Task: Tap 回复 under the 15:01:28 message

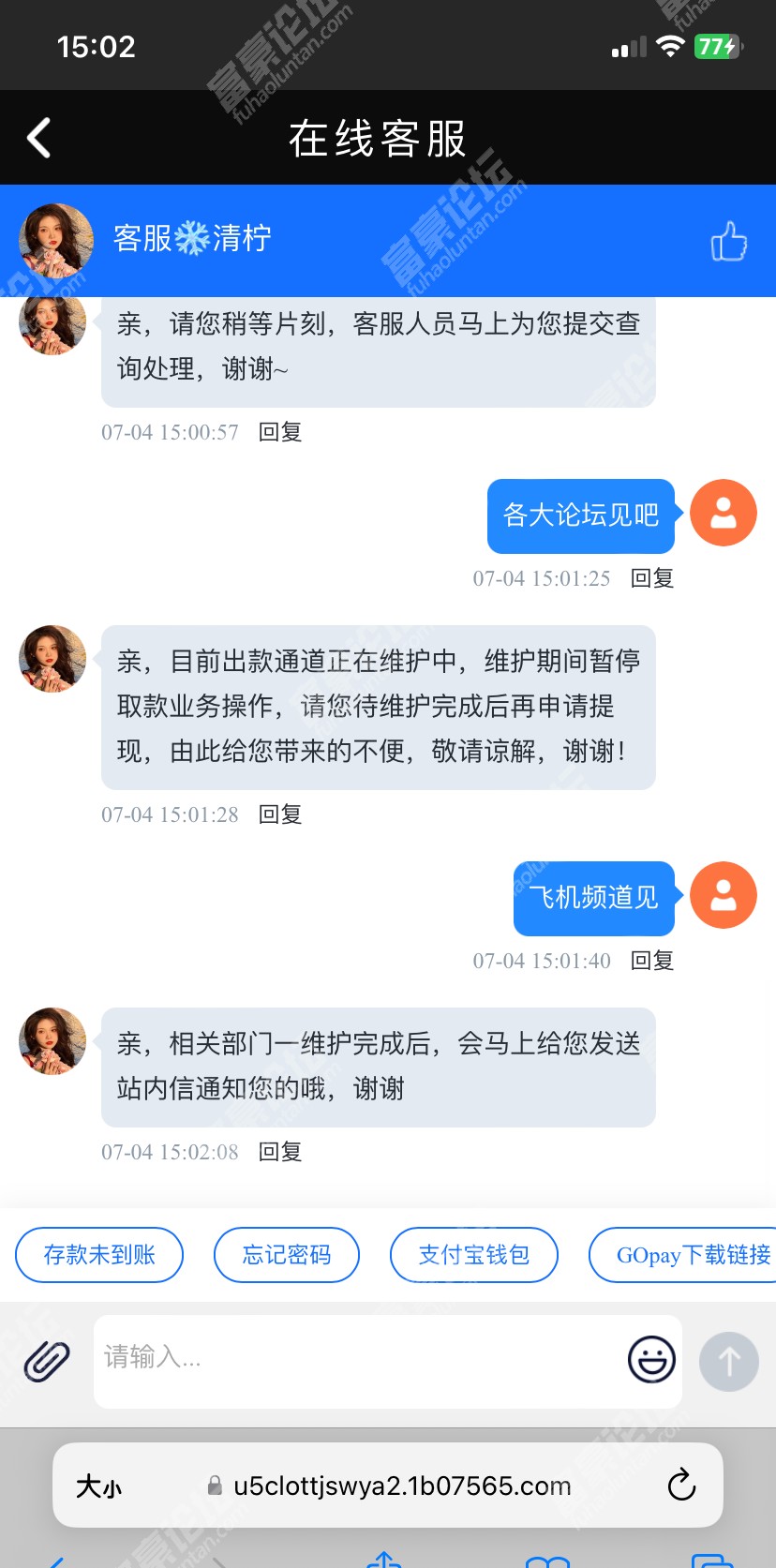Action: (280, 814)
